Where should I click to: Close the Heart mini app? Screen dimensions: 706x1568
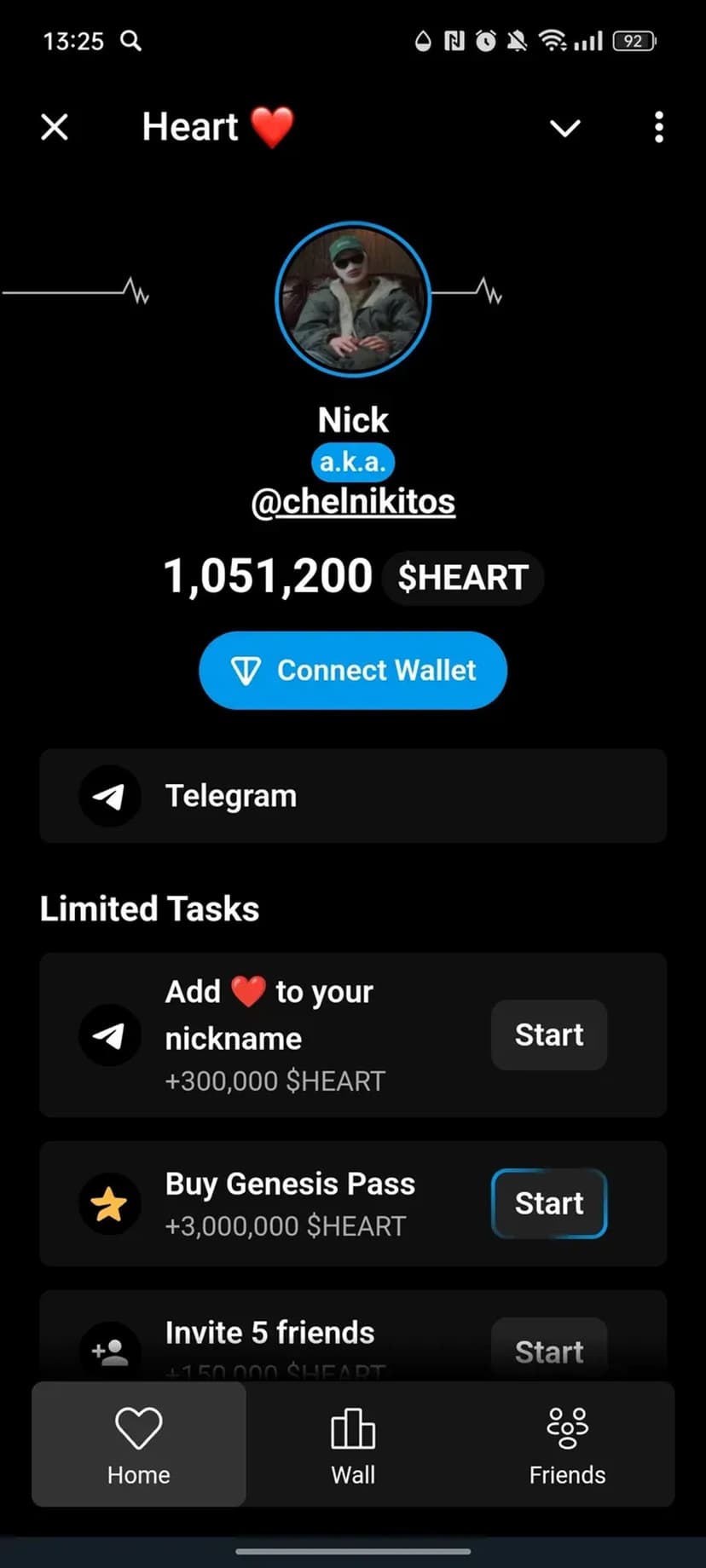[55, 128]
